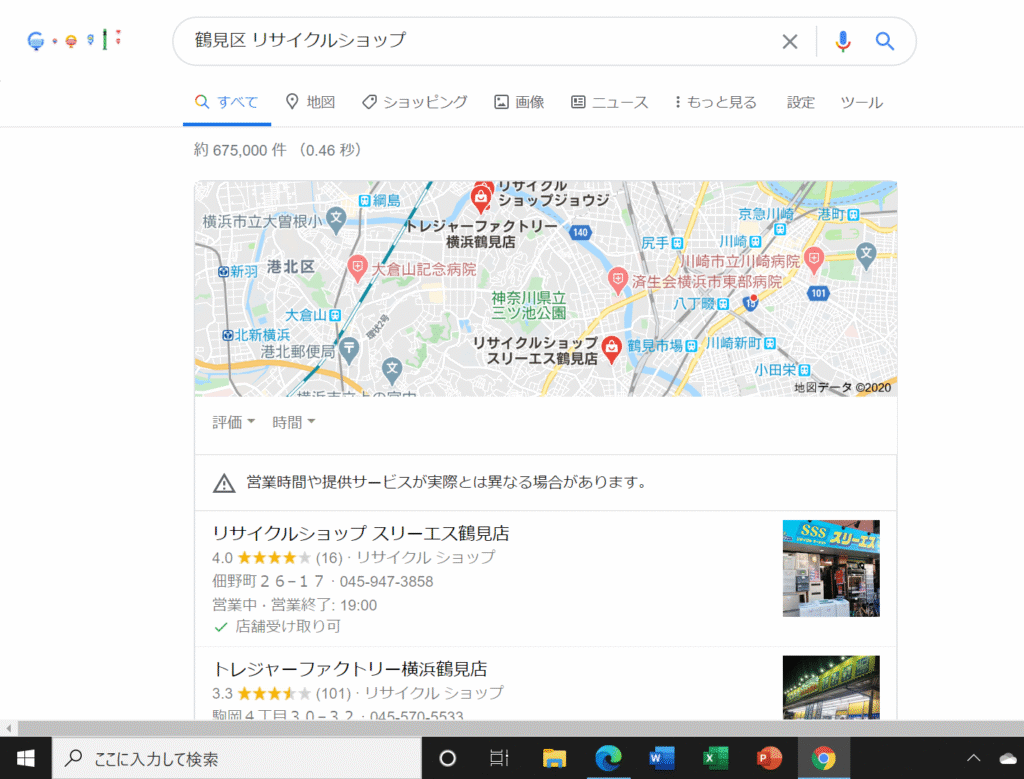This screenshot has height=779, width=1024.
Task: Open the もっと見る menu
Action: point(716,102)
